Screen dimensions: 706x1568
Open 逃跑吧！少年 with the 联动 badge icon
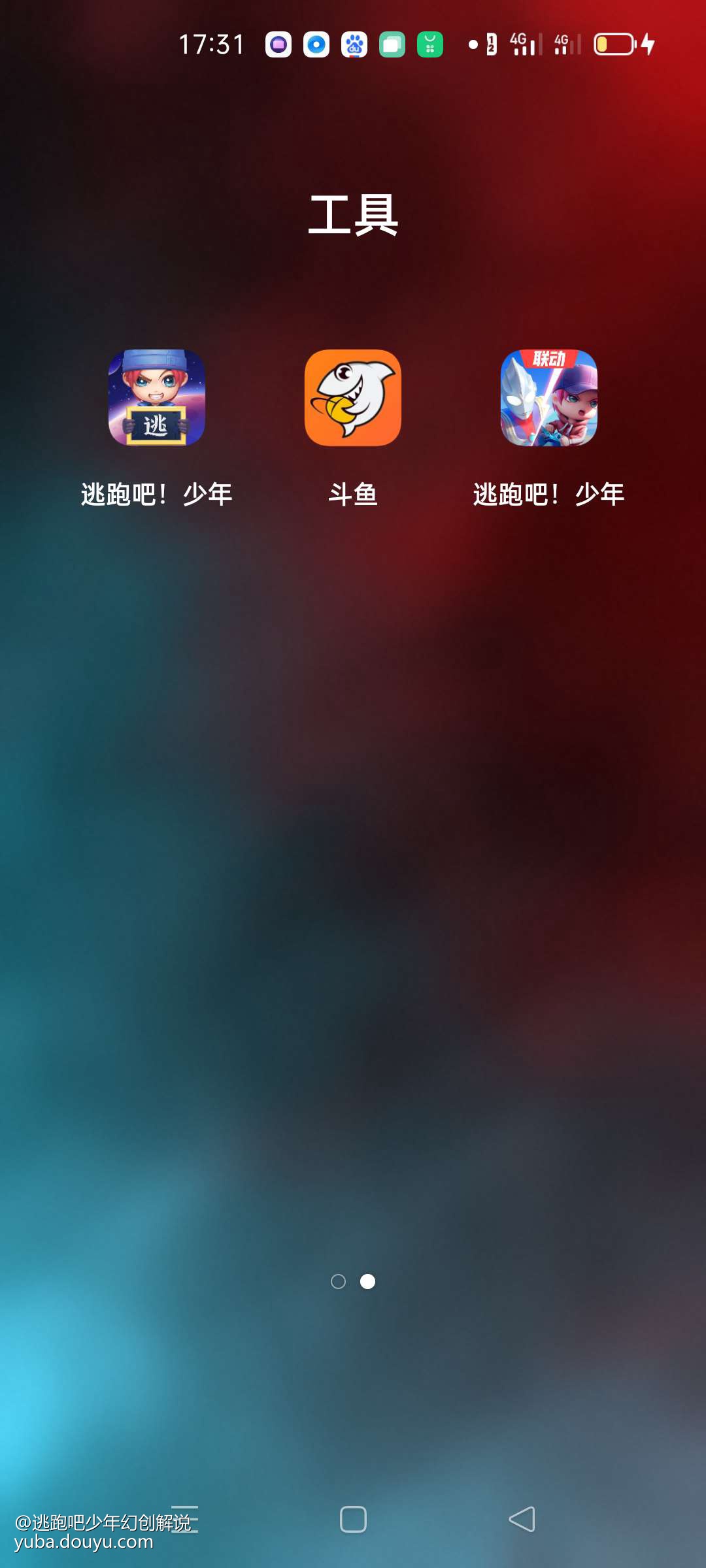pyautogui.click(x=549, y=398)
